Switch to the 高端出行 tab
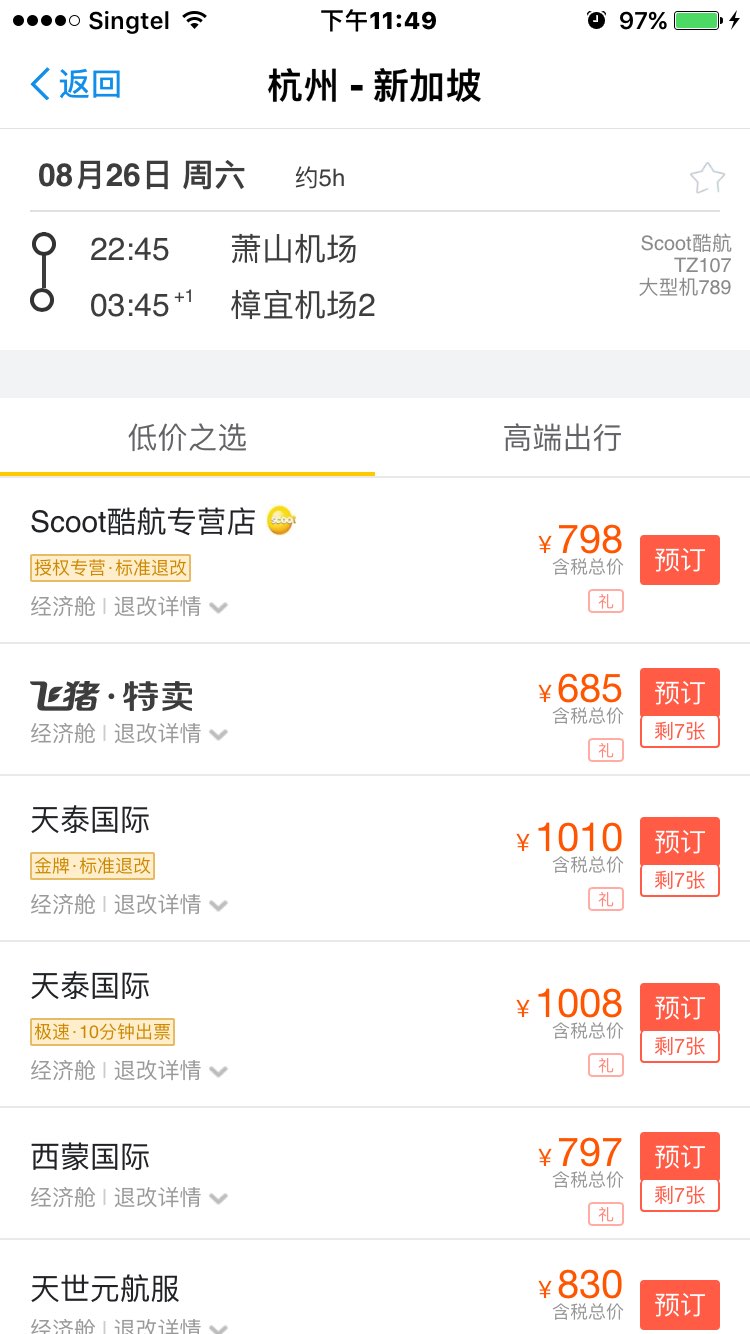This screenshot has width=750, height=1334. (562, 437)
